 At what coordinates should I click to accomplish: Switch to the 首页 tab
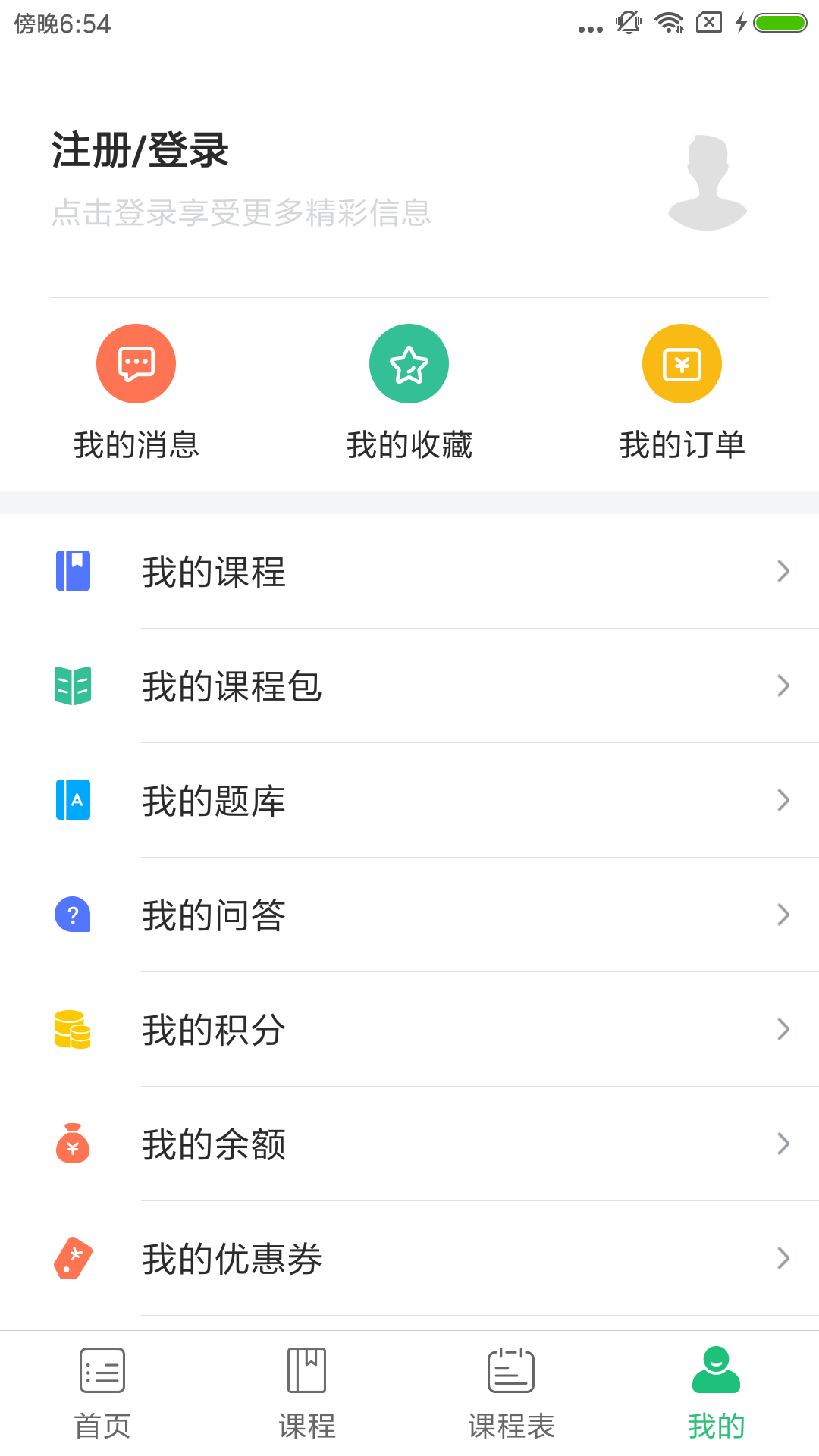[x=102, y=1394]
